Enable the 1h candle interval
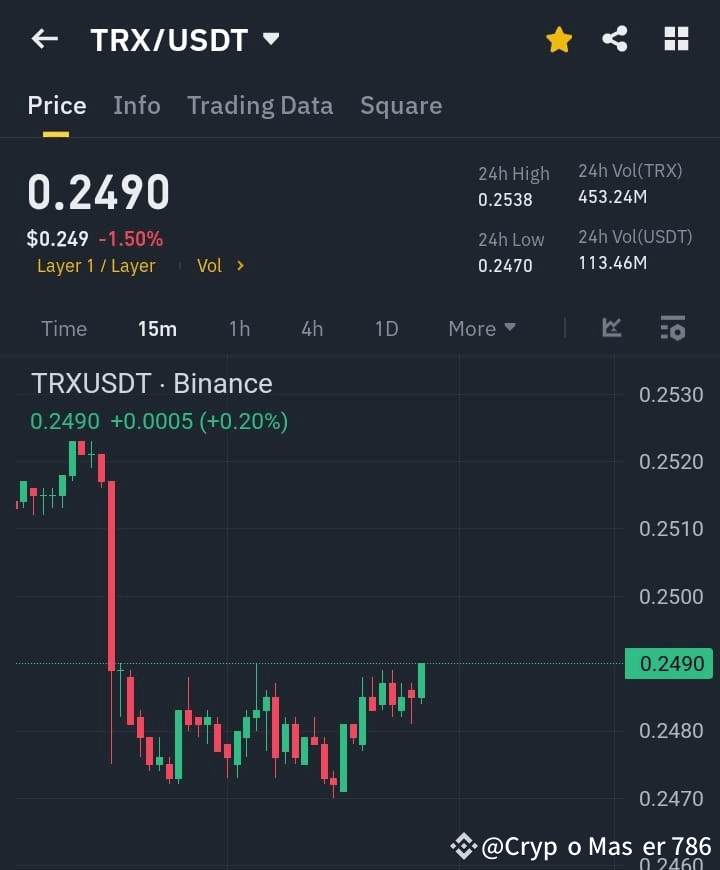720x870 pixels. [239, 328]
